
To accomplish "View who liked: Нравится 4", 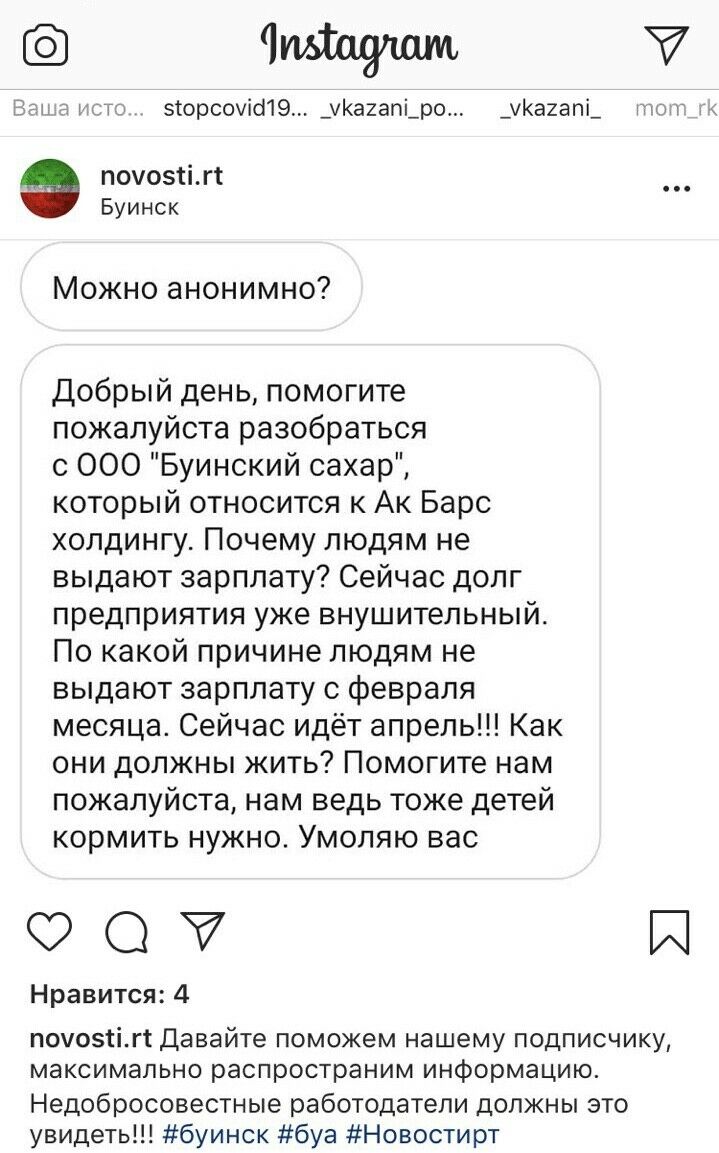I will pos(109,994).
